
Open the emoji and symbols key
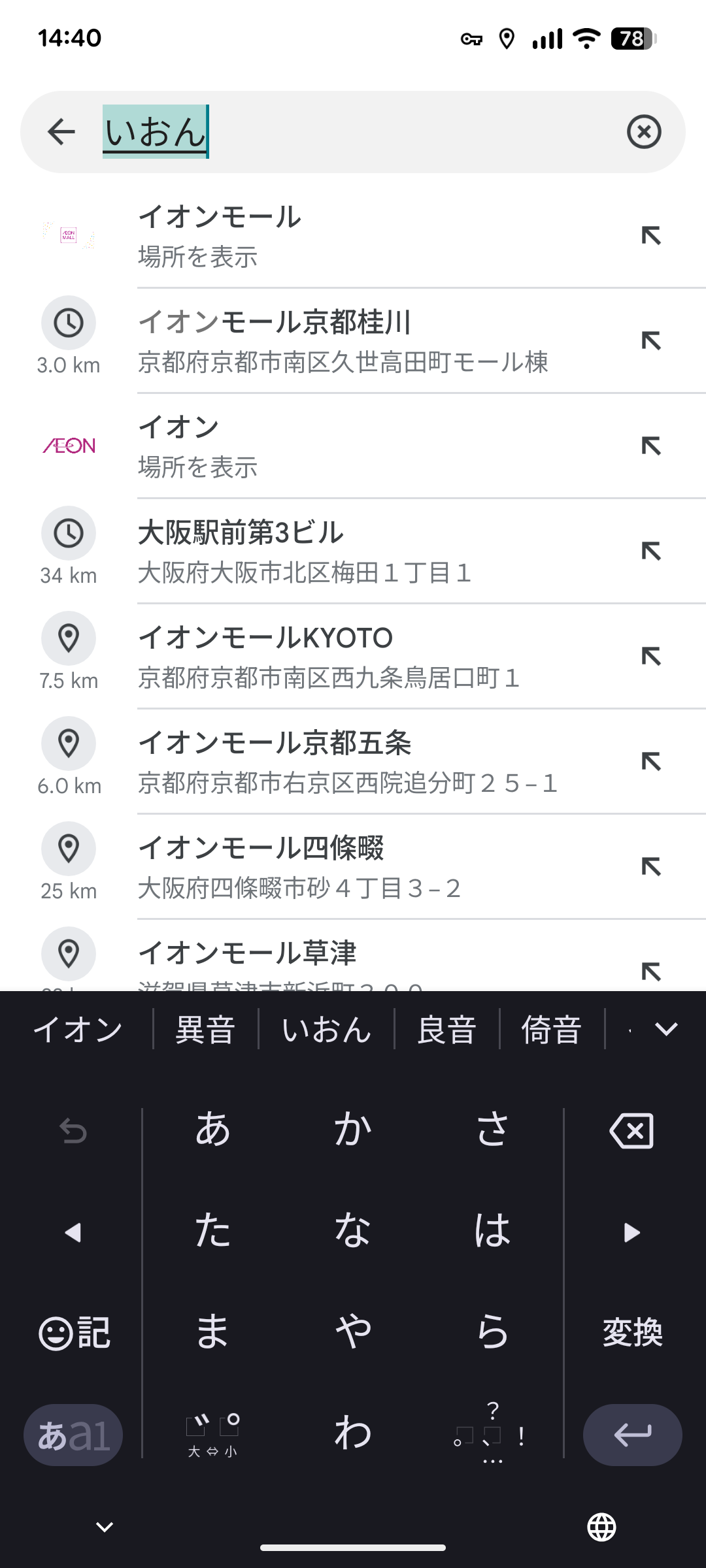74,1333
